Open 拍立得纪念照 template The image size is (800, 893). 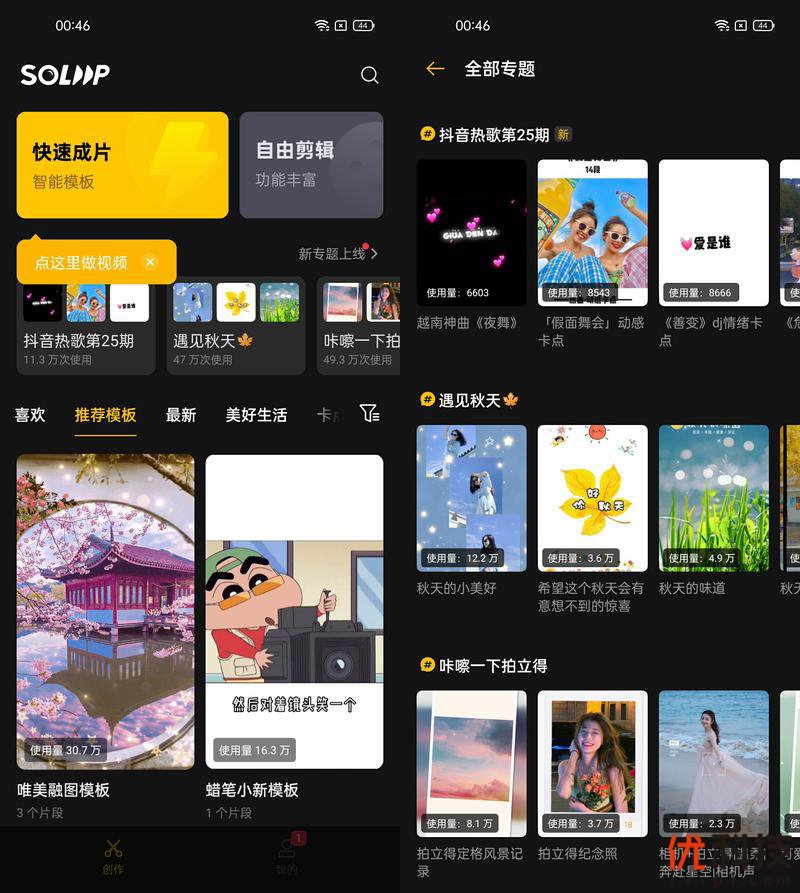592,763
